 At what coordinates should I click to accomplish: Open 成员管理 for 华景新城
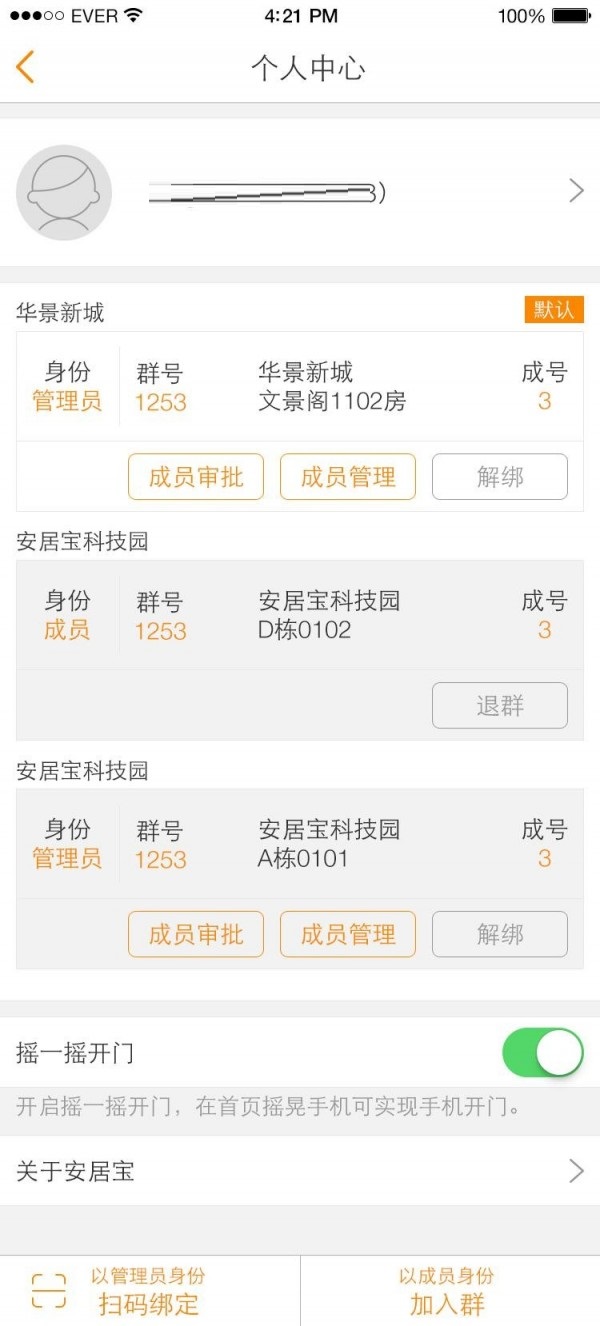pos(348,477)
